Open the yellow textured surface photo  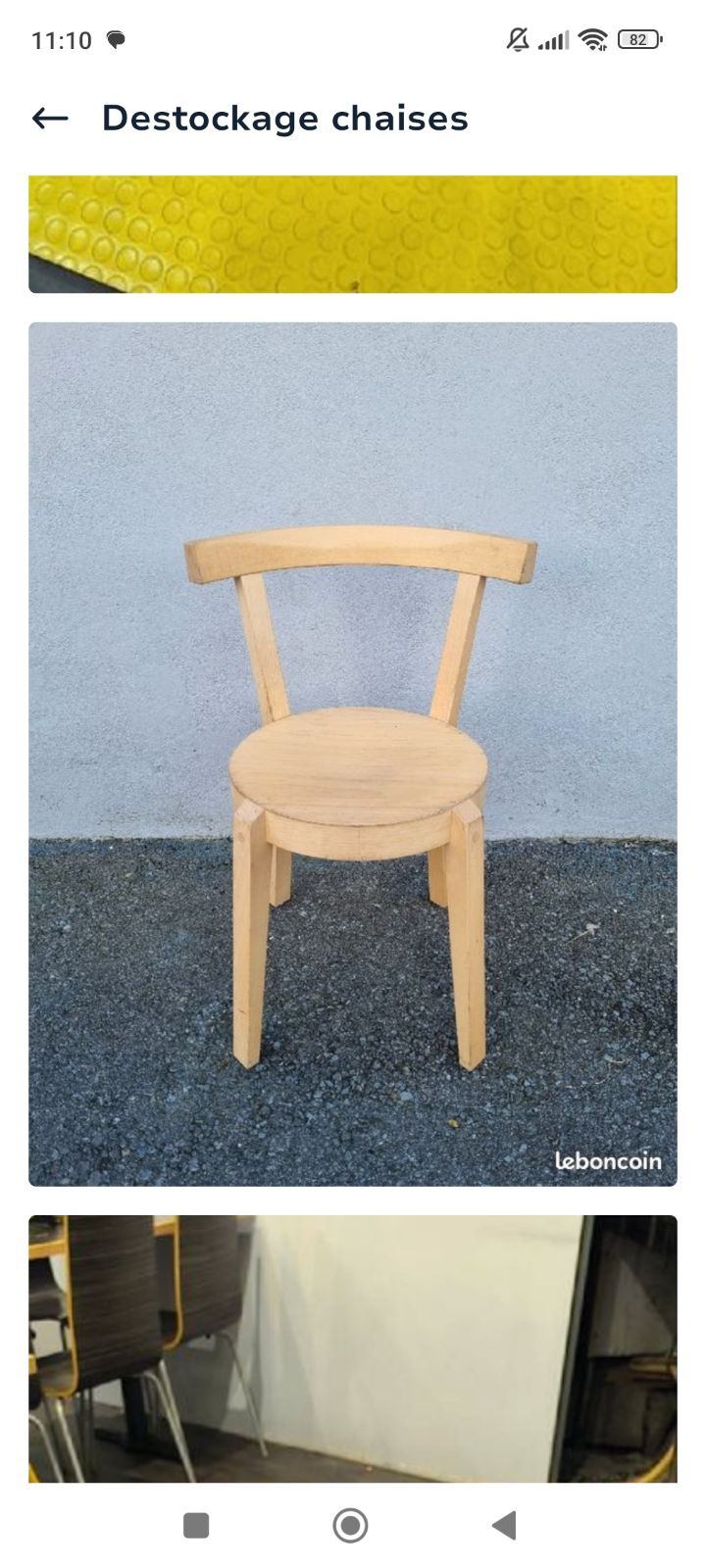pos(353,234)
